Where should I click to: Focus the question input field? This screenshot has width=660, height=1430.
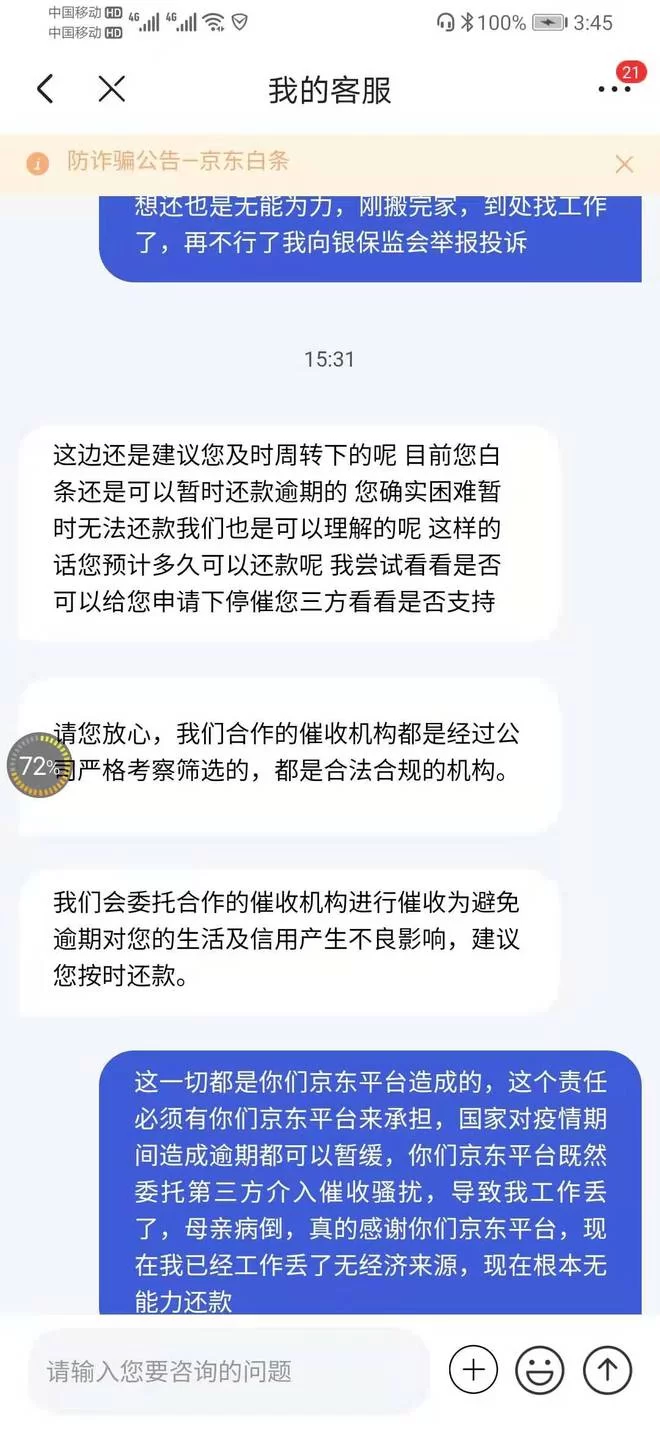(x=230, y=1371)
